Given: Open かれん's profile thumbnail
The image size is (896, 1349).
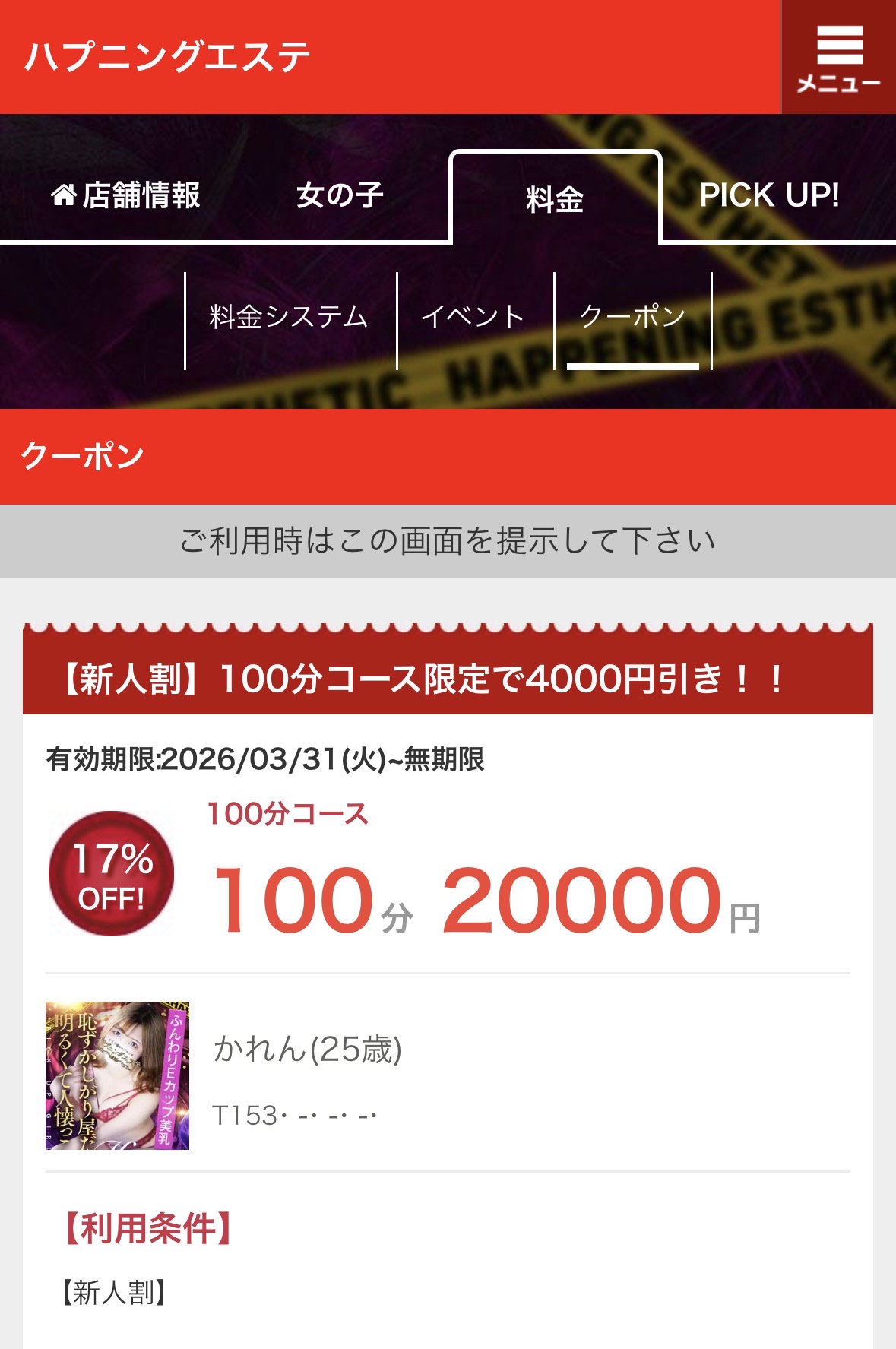Looking at the screenshot, I should pyautogui.click(x=117, y=1075).
